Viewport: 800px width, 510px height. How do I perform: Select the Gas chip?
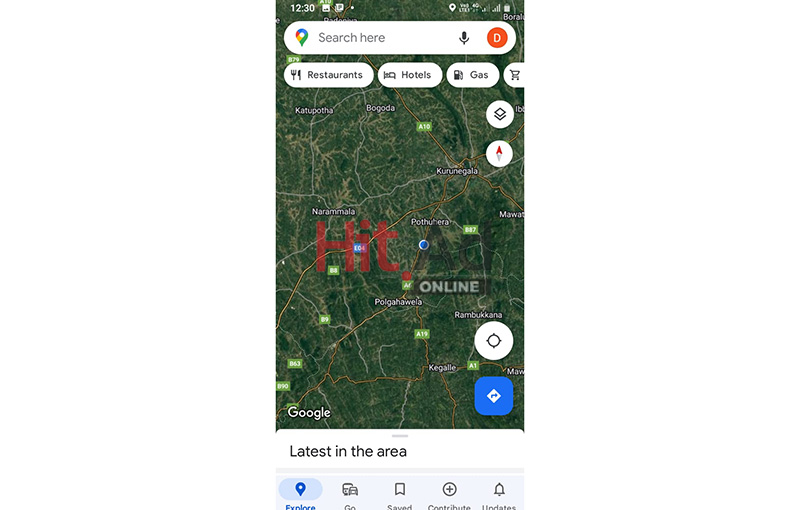(x=472, y=75)
